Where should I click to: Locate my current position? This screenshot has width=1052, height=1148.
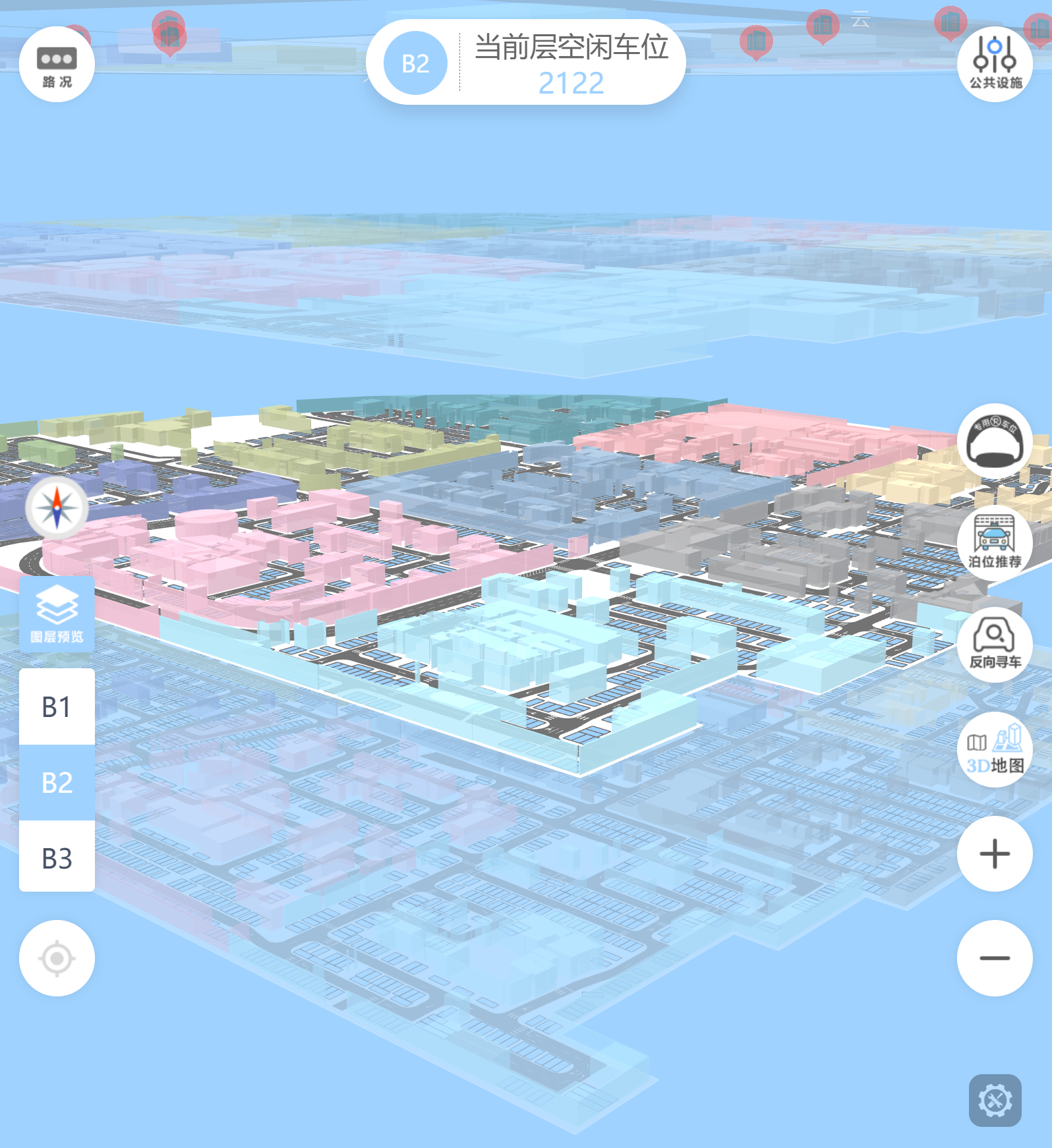(57, 958)
